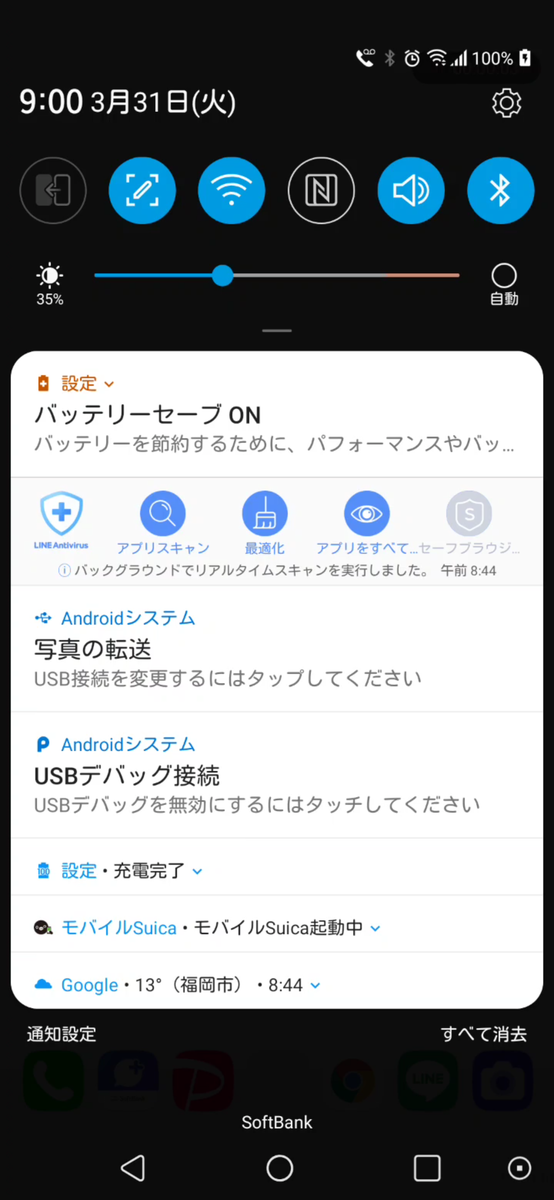554x1200 pixels.
Task: Turn off the Bluetooth quick tile
Action: [x=500, y=190]
